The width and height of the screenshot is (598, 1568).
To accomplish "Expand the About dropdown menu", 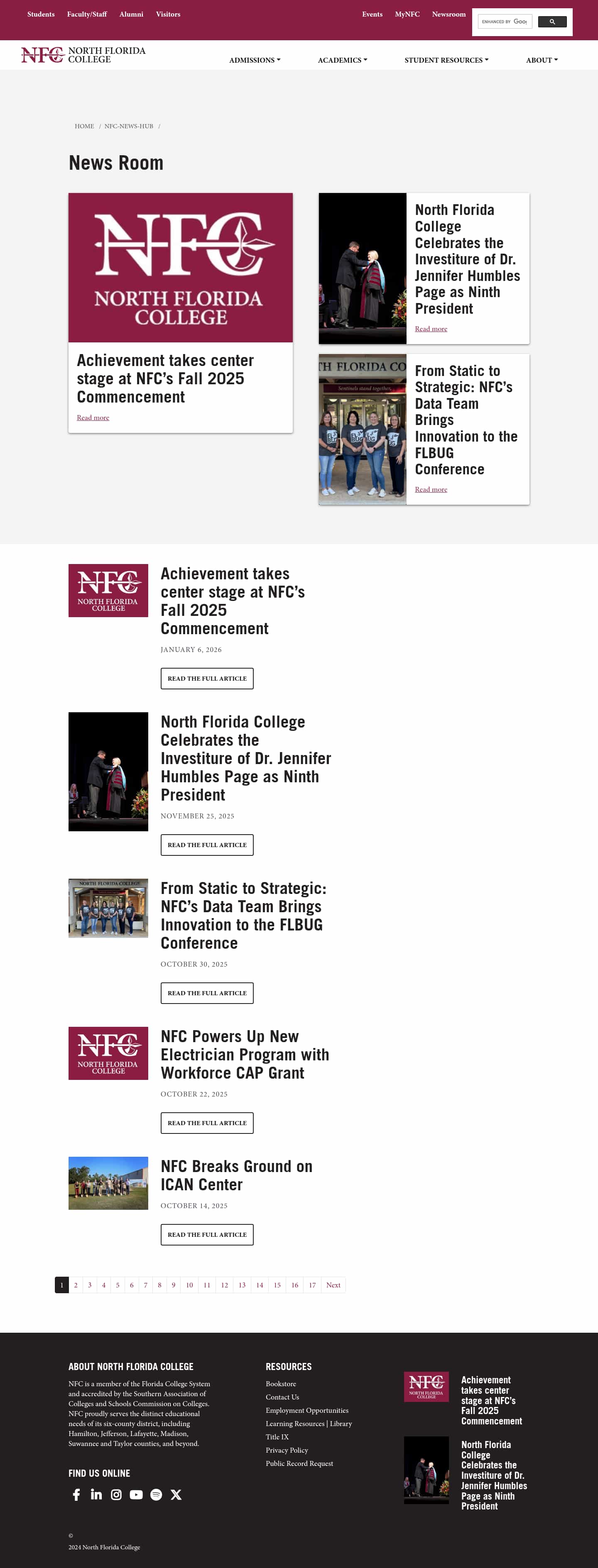I will (541, 60).
